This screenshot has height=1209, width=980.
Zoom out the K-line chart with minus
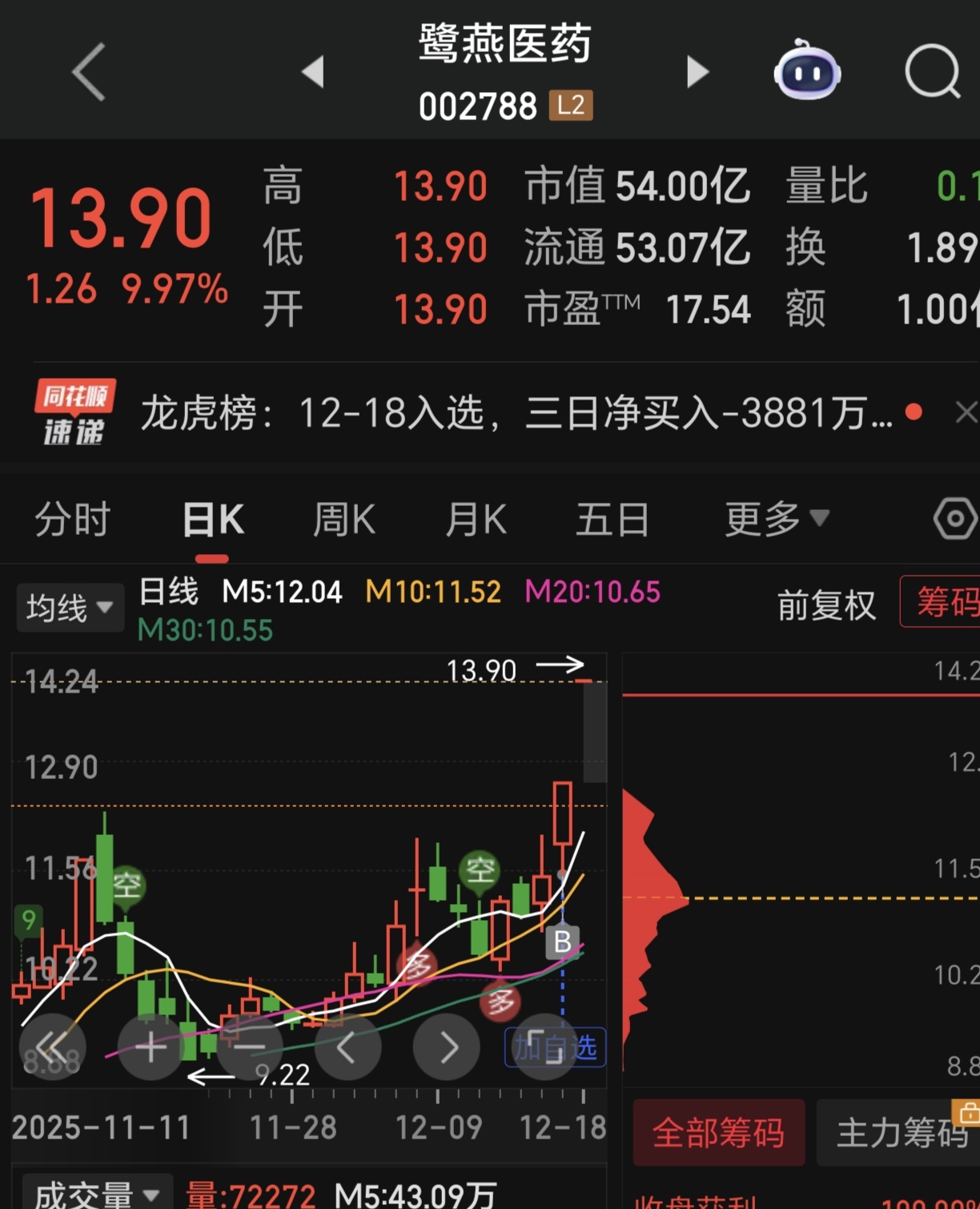(x=249, y=1046)
